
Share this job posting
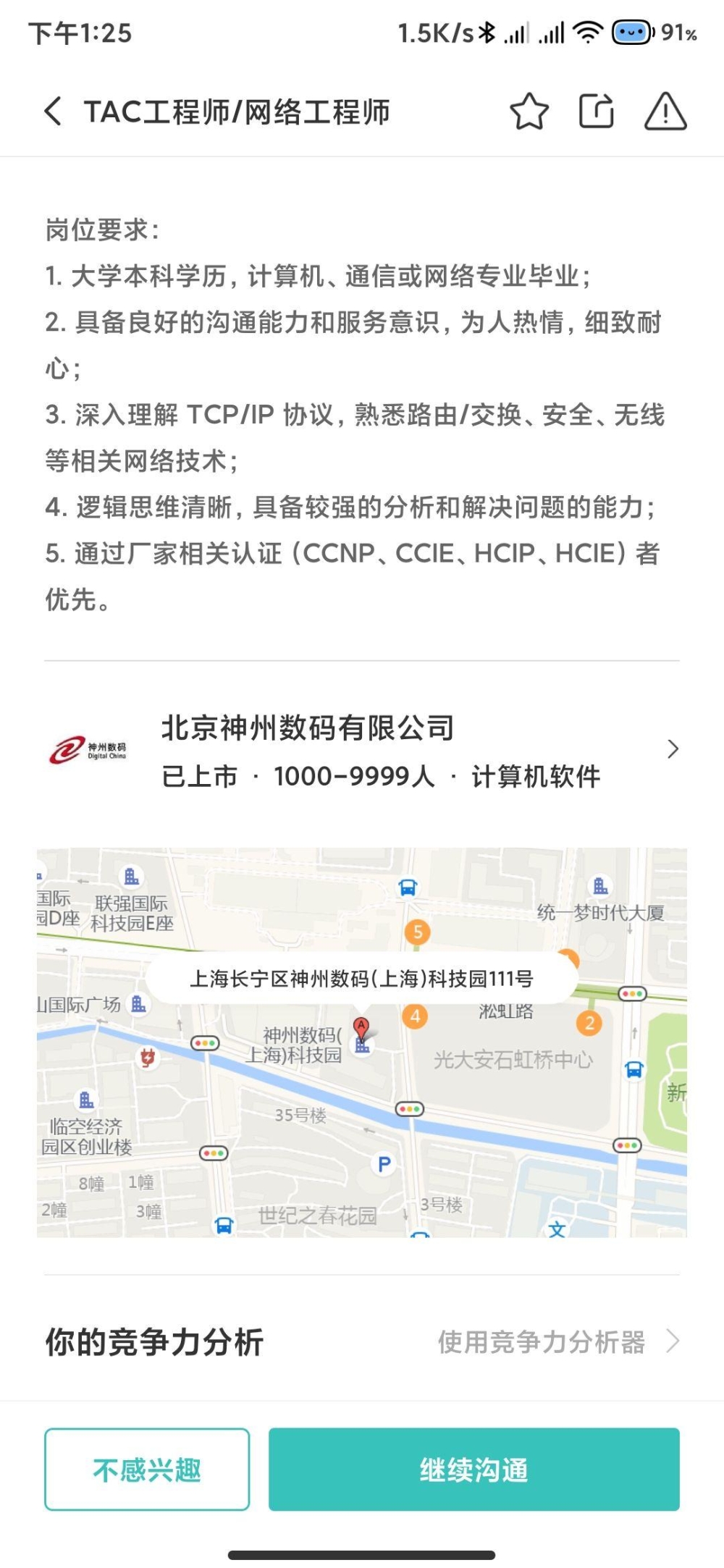597,111
